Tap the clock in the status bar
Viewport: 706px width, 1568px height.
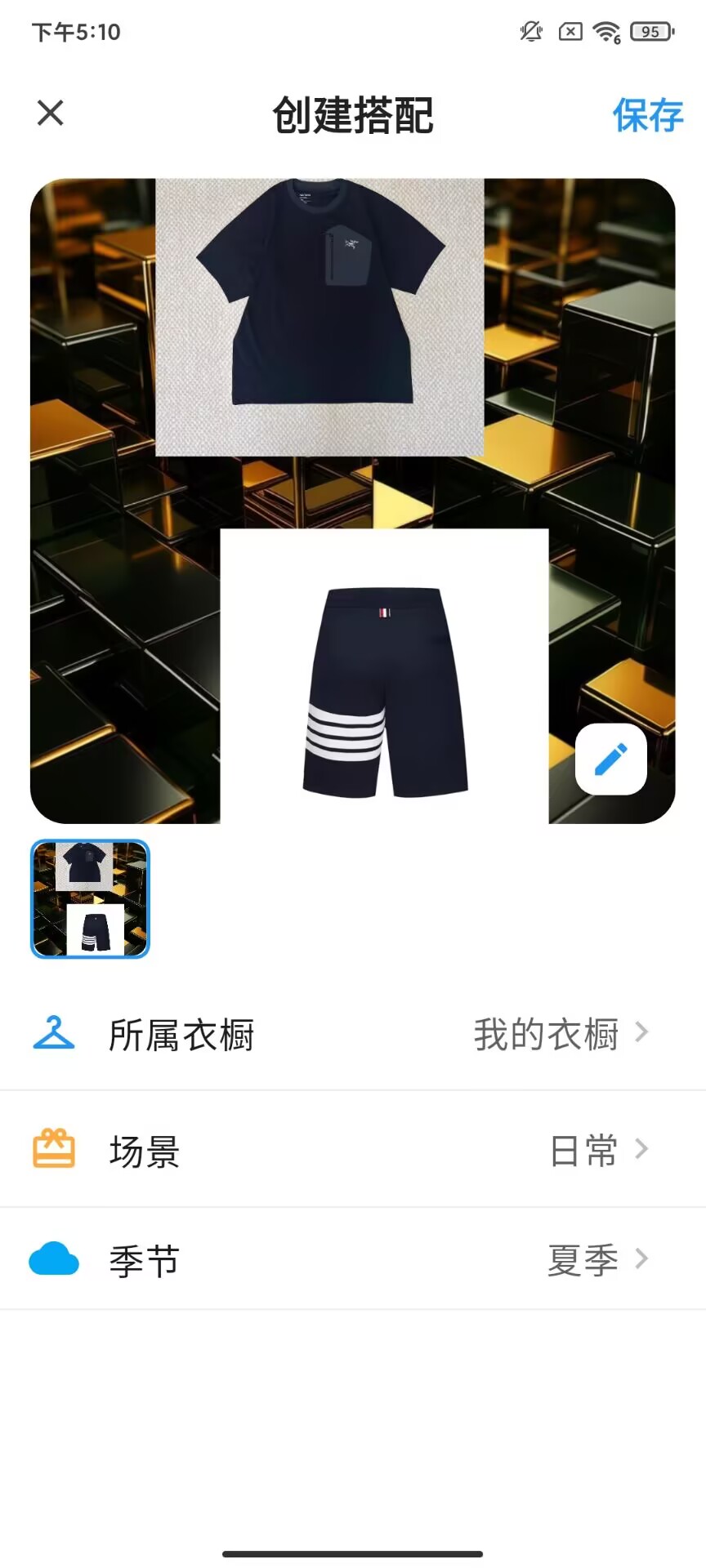pyautogui.click(x=76, y=33)
